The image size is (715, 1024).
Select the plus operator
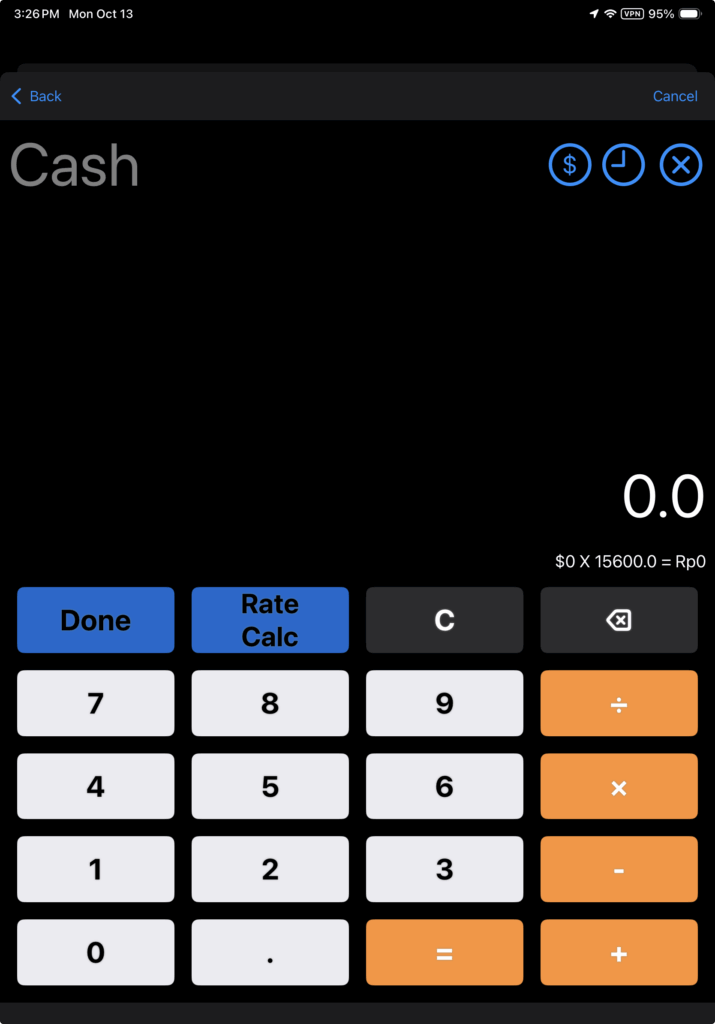click(619, 952)
